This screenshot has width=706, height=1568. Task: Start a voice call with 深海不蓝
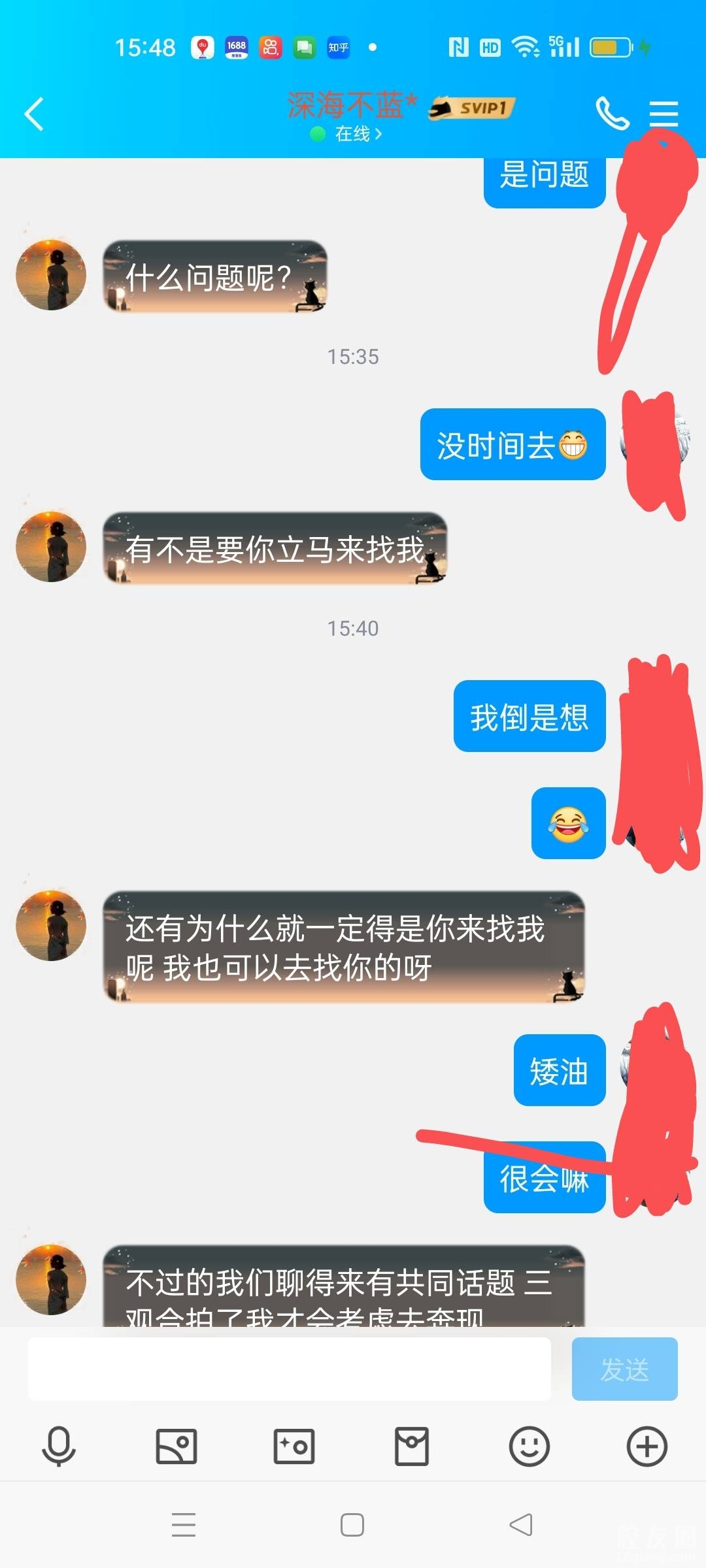[612, 114]
